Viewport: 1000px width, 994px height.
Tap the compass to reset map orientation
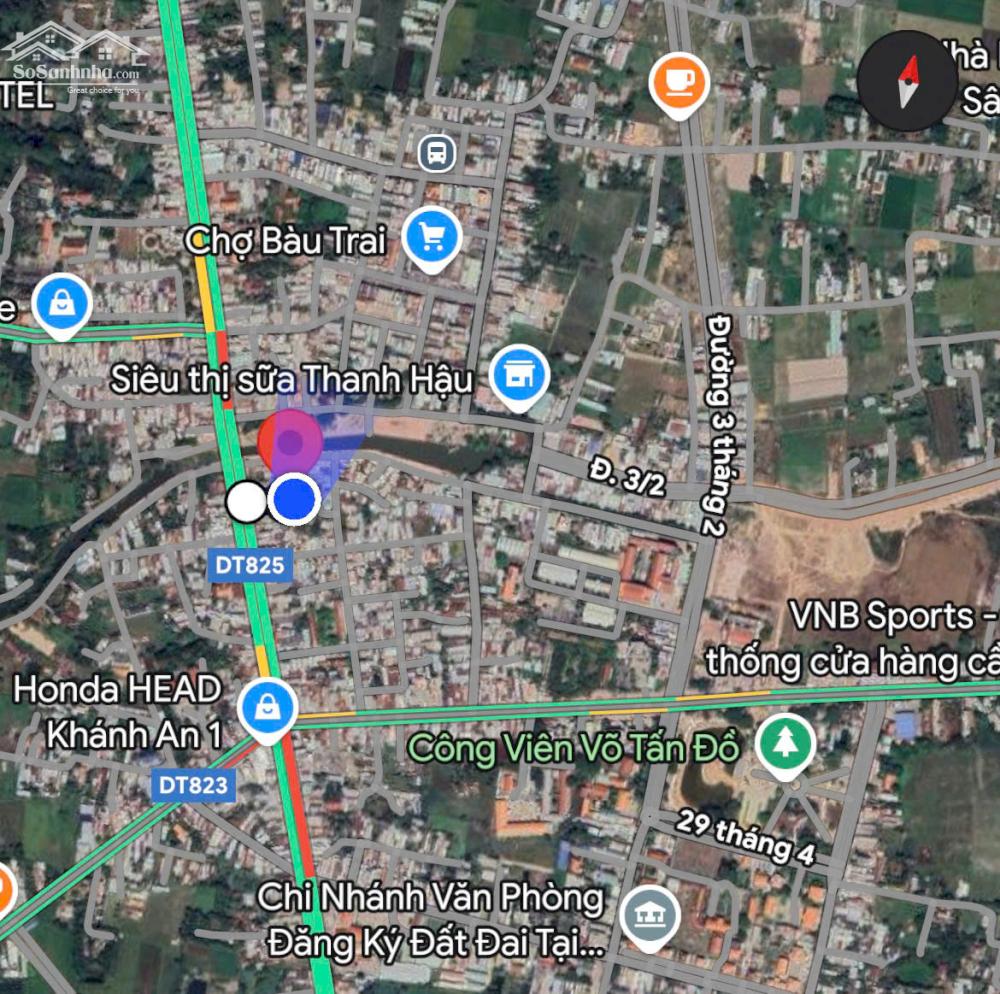pos(907,82)
